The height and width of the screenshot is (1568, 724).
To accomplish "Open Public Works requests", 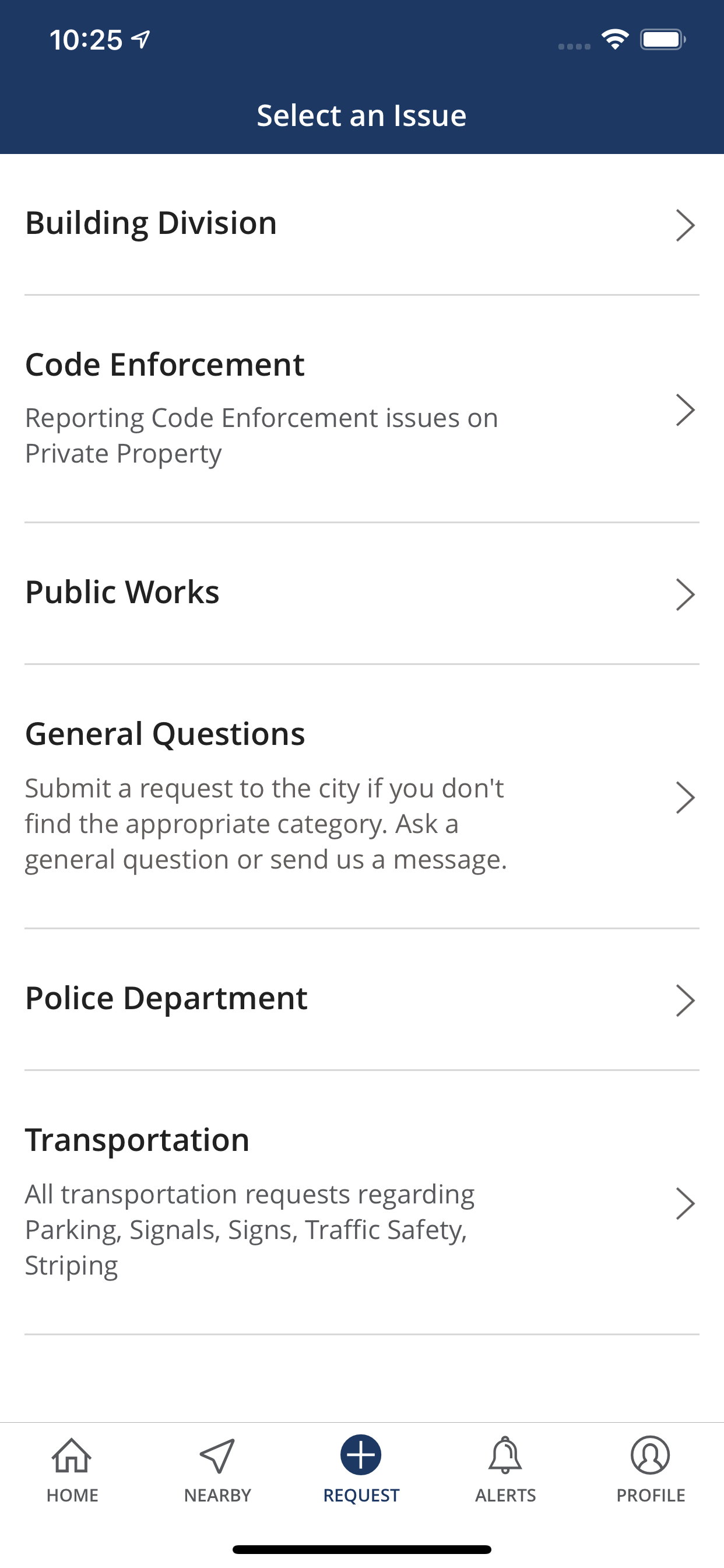I will point(362,593).
